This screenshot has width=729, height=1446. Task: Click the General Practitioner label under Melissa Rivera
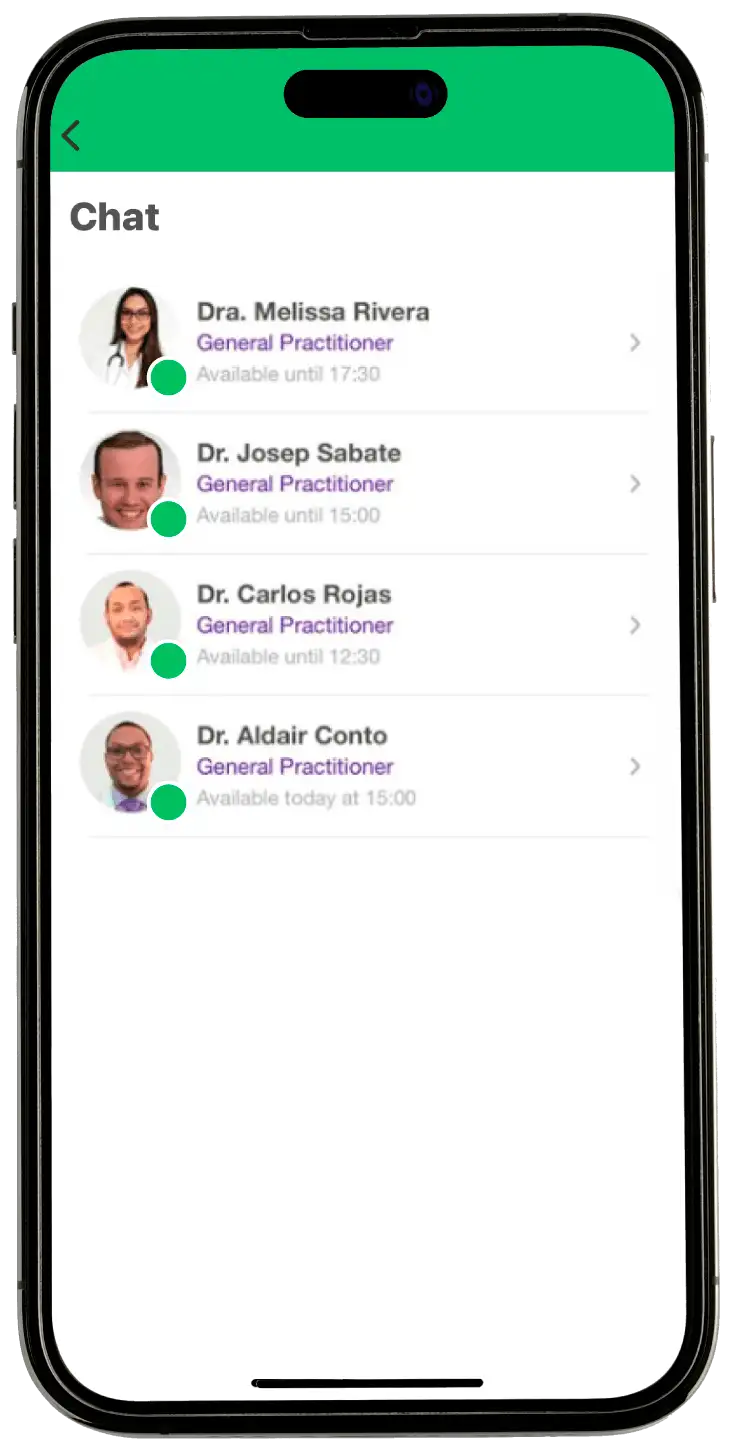(296, 343)
